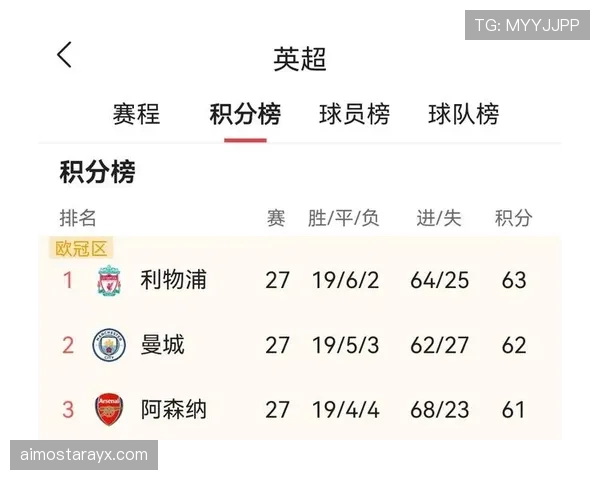Select the 积分榜 tab
The image size is (600, 480).
pos(245,114)
